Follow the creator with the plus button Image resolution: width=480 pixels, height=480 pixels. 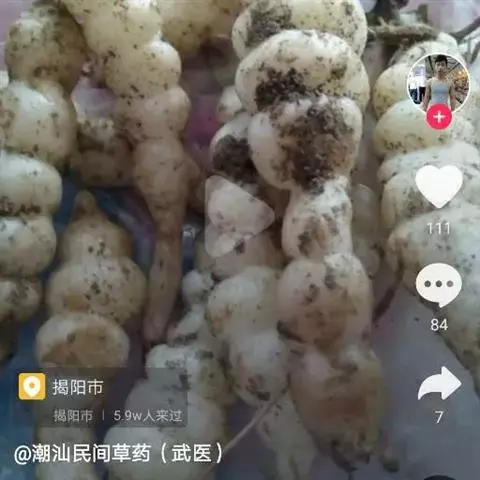[x=439, y=117]
